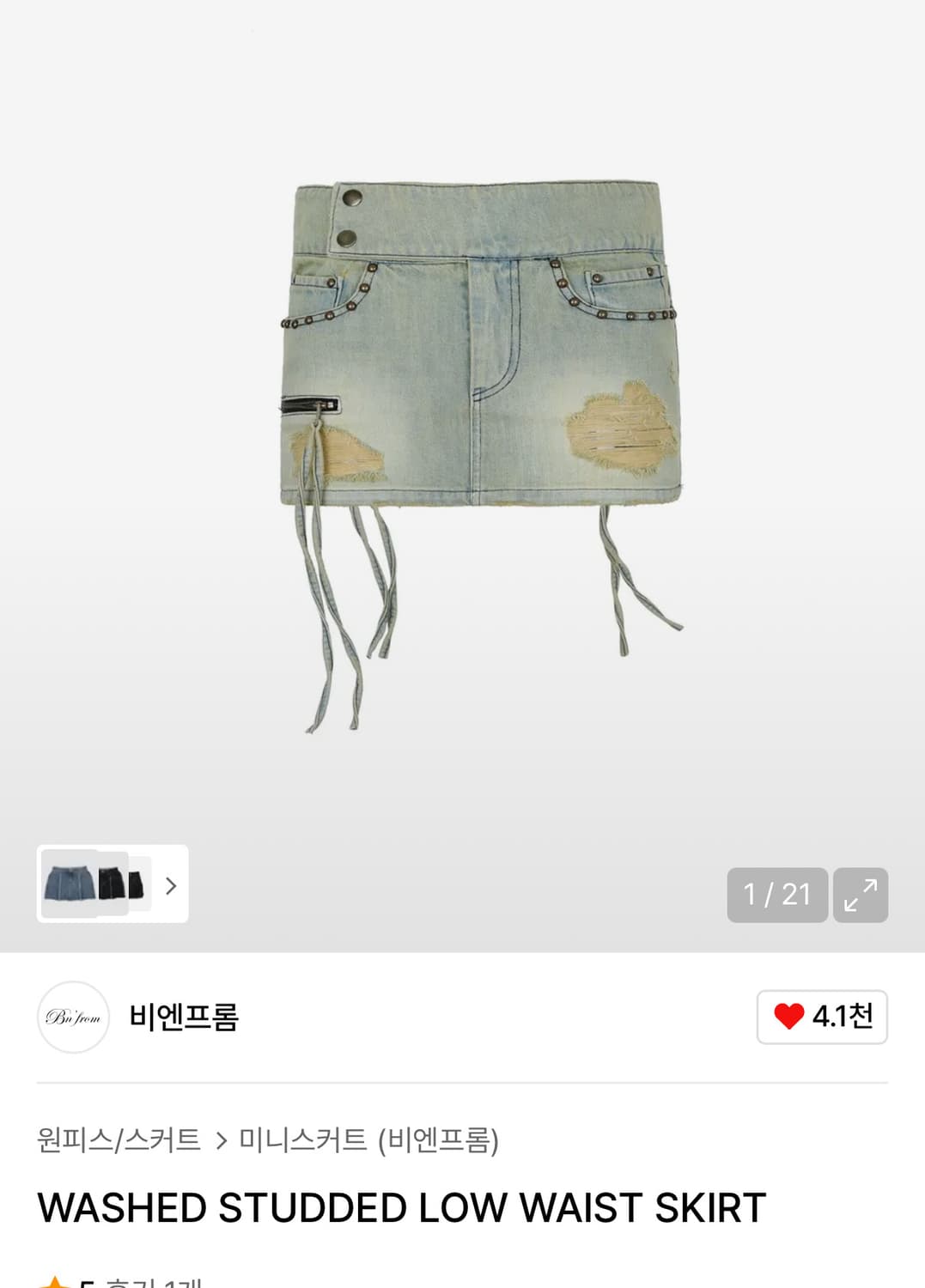Select the third product thumbnail
The image size is (925, 1288).
pos(140,884)
